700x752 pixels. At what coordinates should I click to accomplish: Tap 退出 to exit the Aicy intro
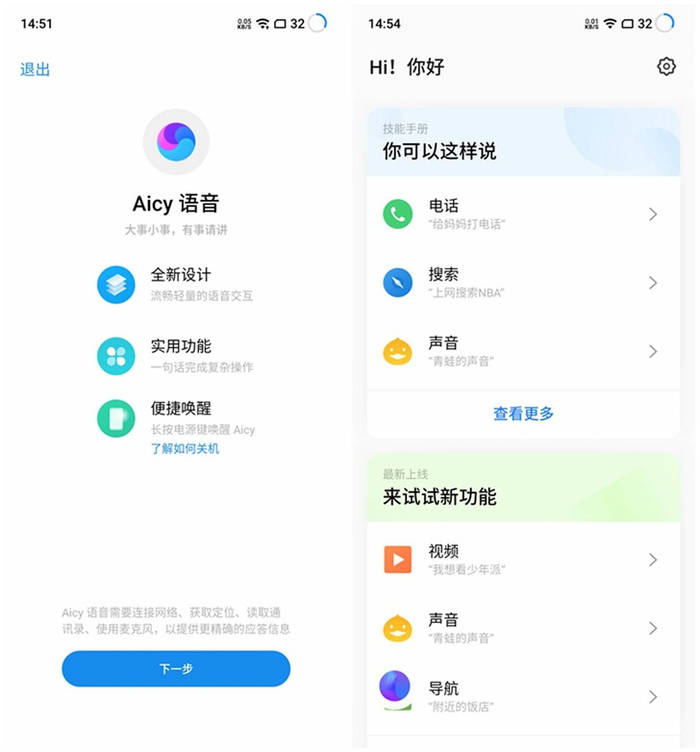click(x=35, y=69)
